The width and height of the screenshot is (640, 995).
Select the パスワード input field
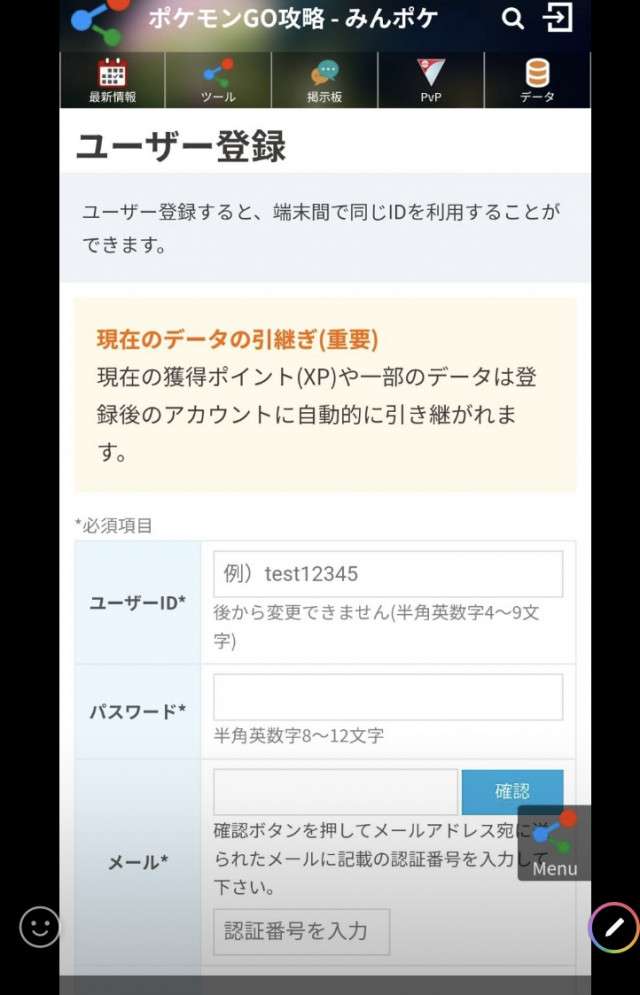click(388, 697)
